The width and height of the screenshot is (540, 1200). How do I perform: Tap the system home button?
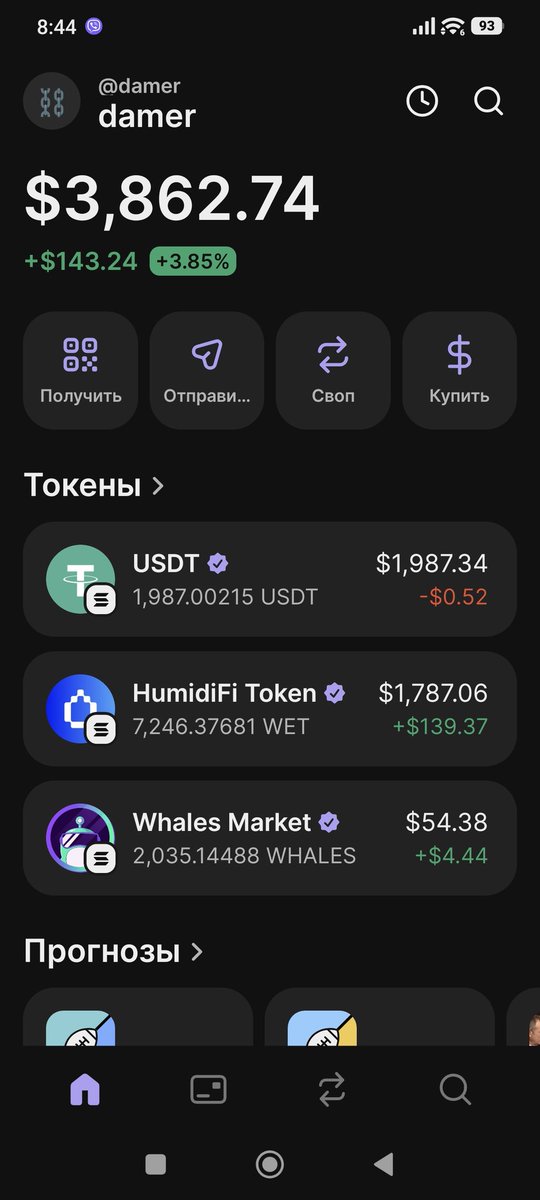coord(269,1164)
